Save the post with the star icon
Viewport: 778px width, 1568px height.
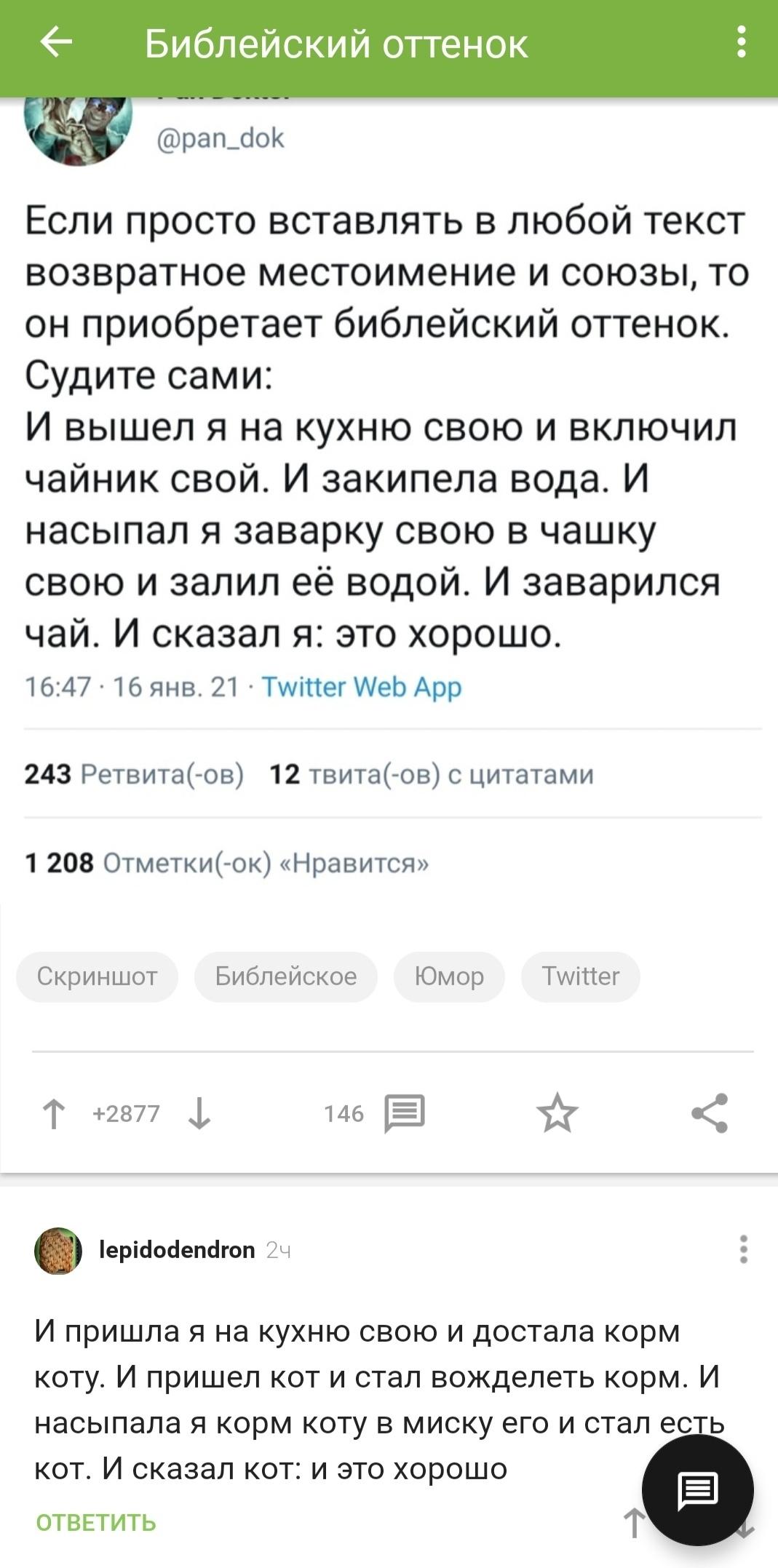(x=557, y=1113)
